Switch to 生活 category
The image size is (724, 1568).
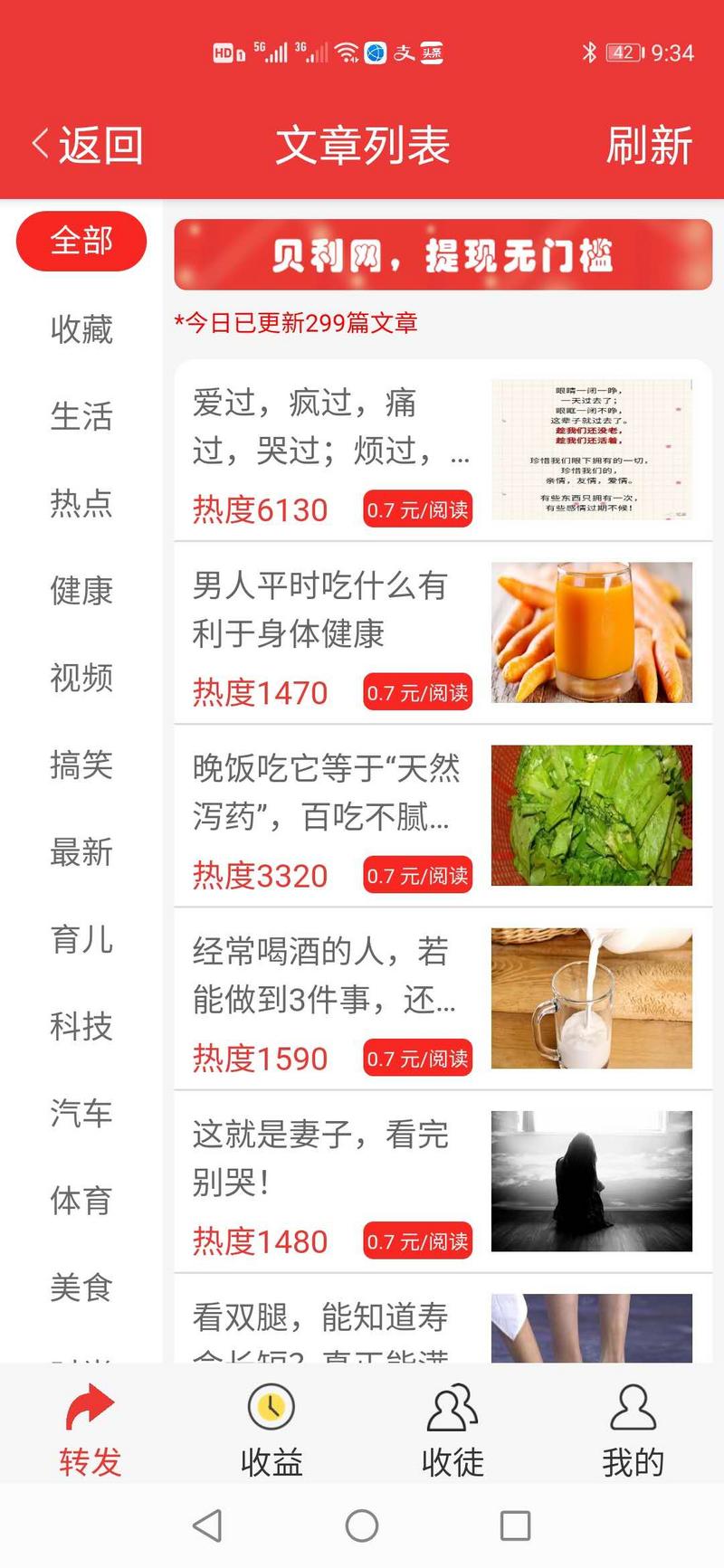pos(81,416)
